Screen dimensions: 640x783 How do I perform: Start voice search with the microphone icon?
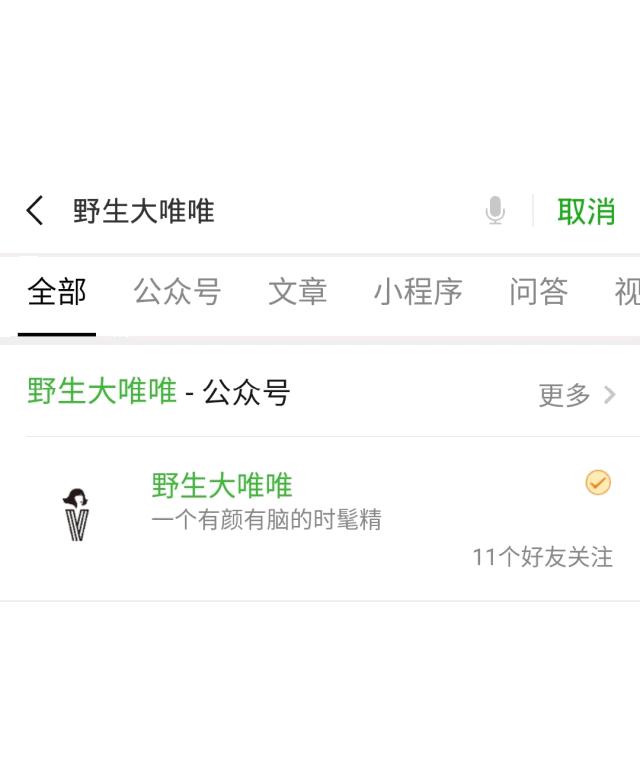[x=495, y=211]
